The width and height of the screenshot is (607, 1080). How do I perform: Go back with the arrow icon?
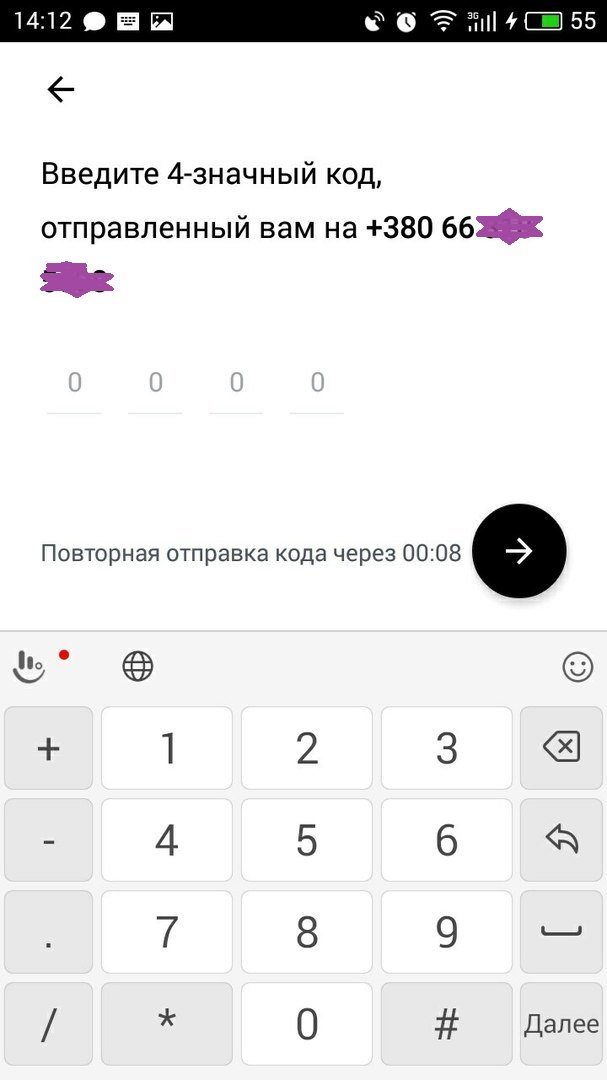click(61, 90)
